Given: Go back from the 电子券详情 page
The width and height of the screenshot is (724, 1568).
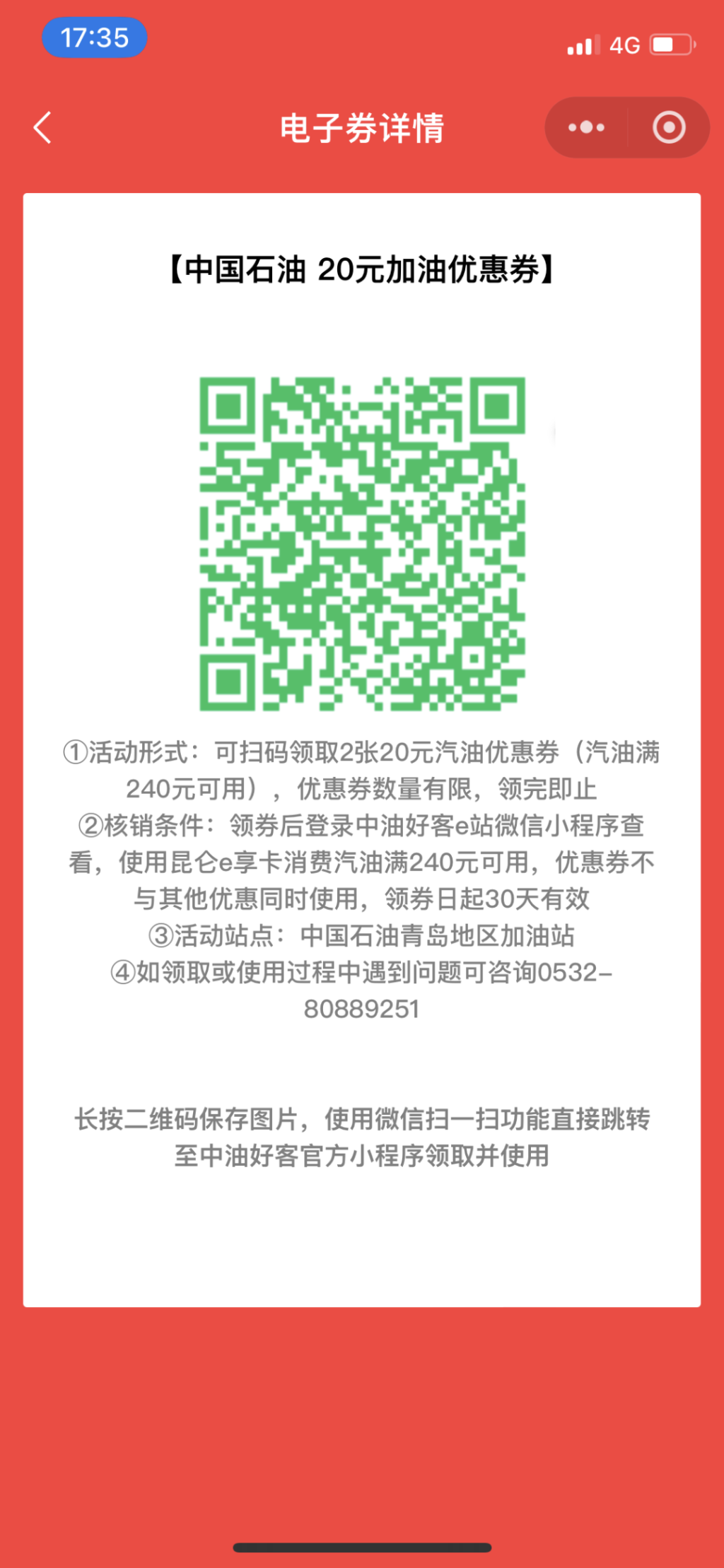Looking at the screenshot, I should coord(43,128).
